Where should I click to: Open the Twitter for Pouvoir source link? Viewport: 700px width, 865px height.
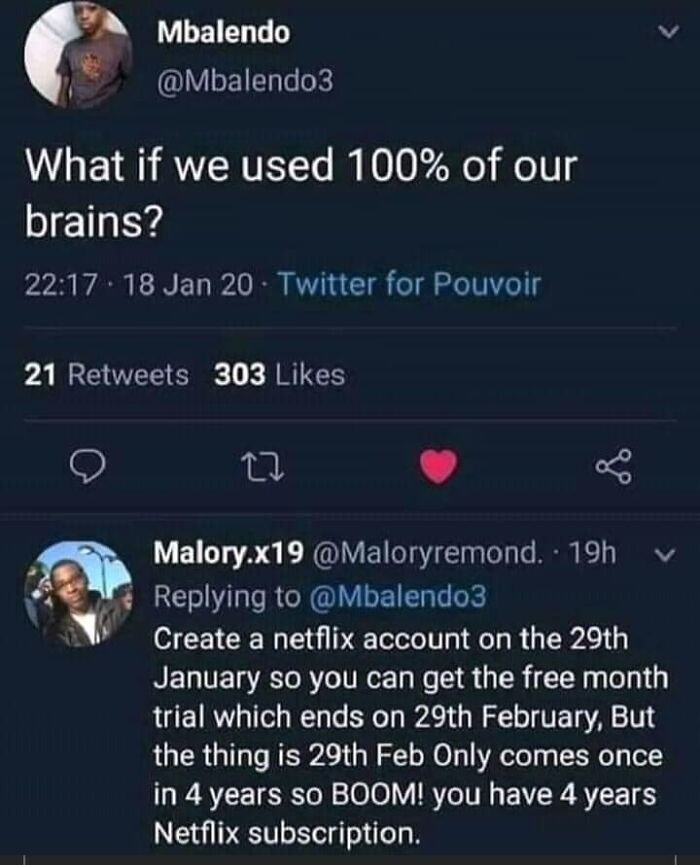409,285
